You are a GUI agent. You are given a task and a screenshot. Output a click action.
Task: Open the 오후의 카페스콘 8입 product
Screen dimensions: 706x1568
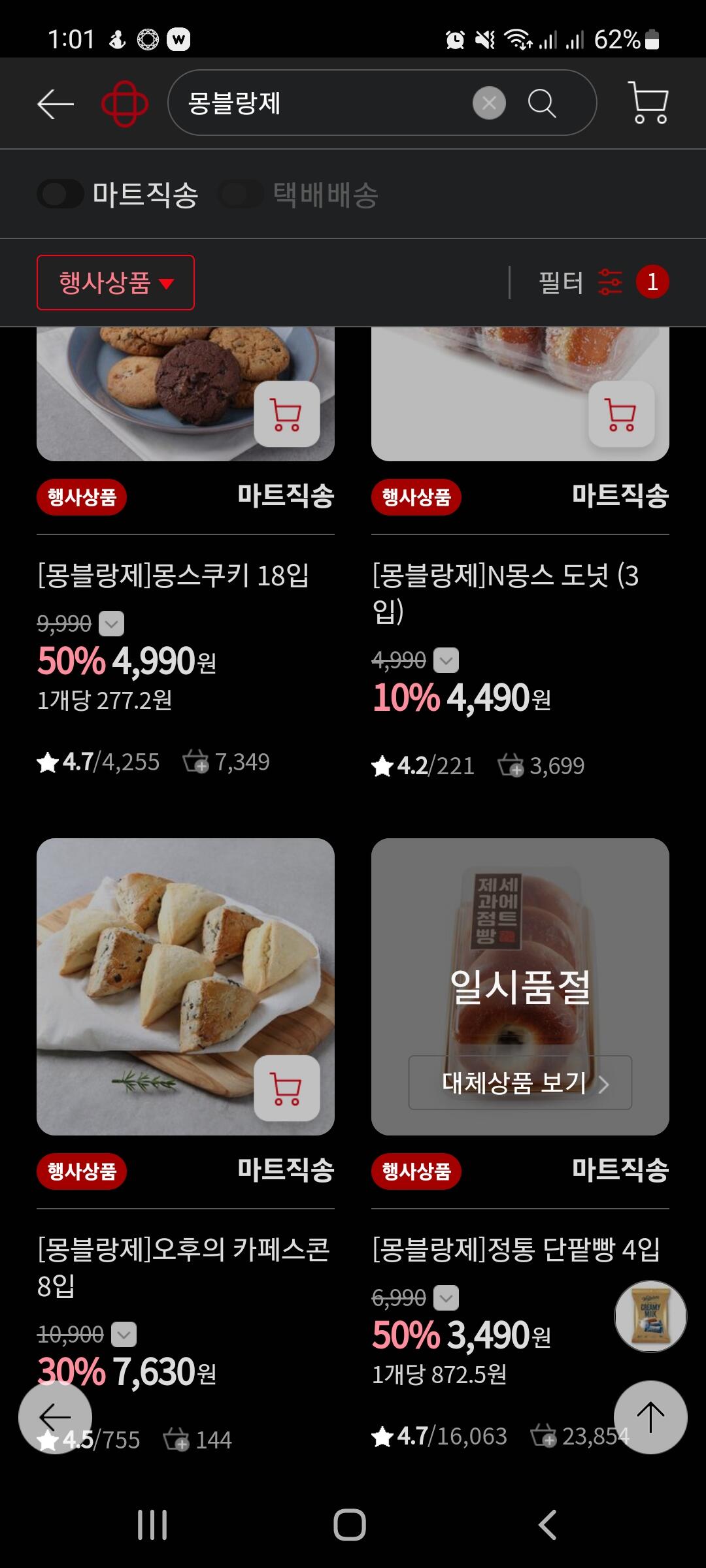pyautogui.click(x=184, y=1266)
